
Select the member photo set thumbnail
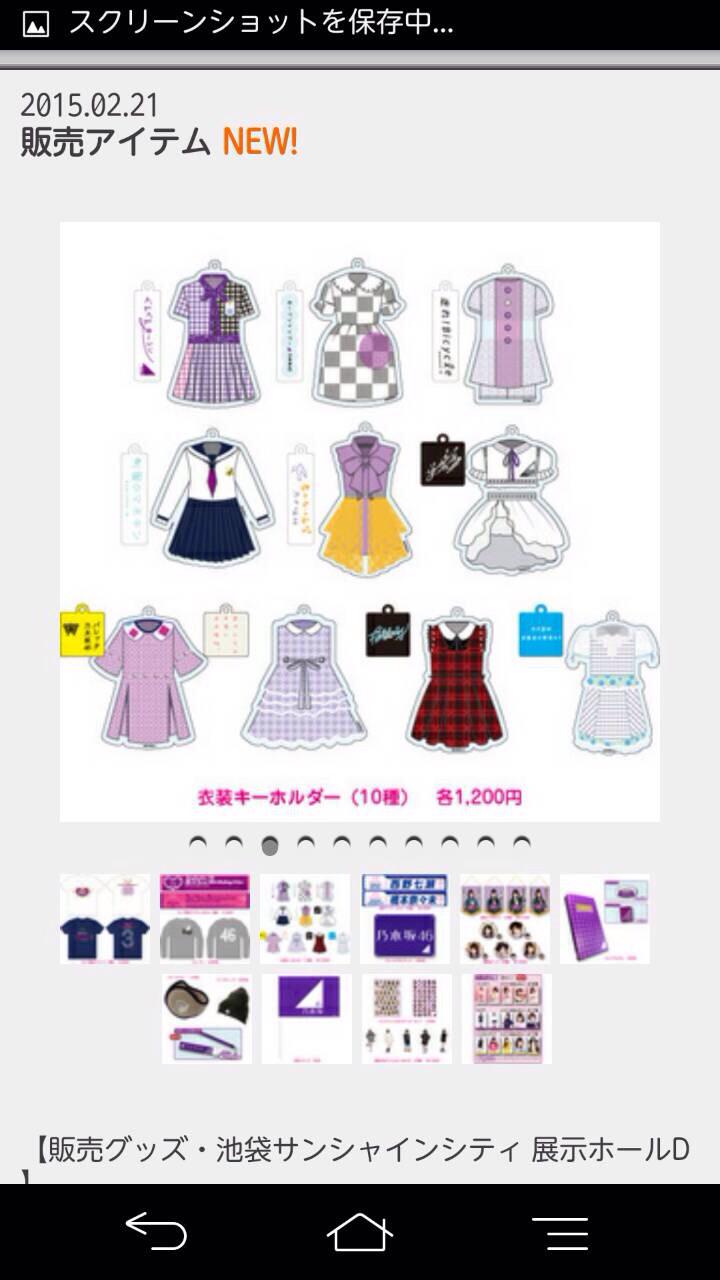pos(507,1019)
